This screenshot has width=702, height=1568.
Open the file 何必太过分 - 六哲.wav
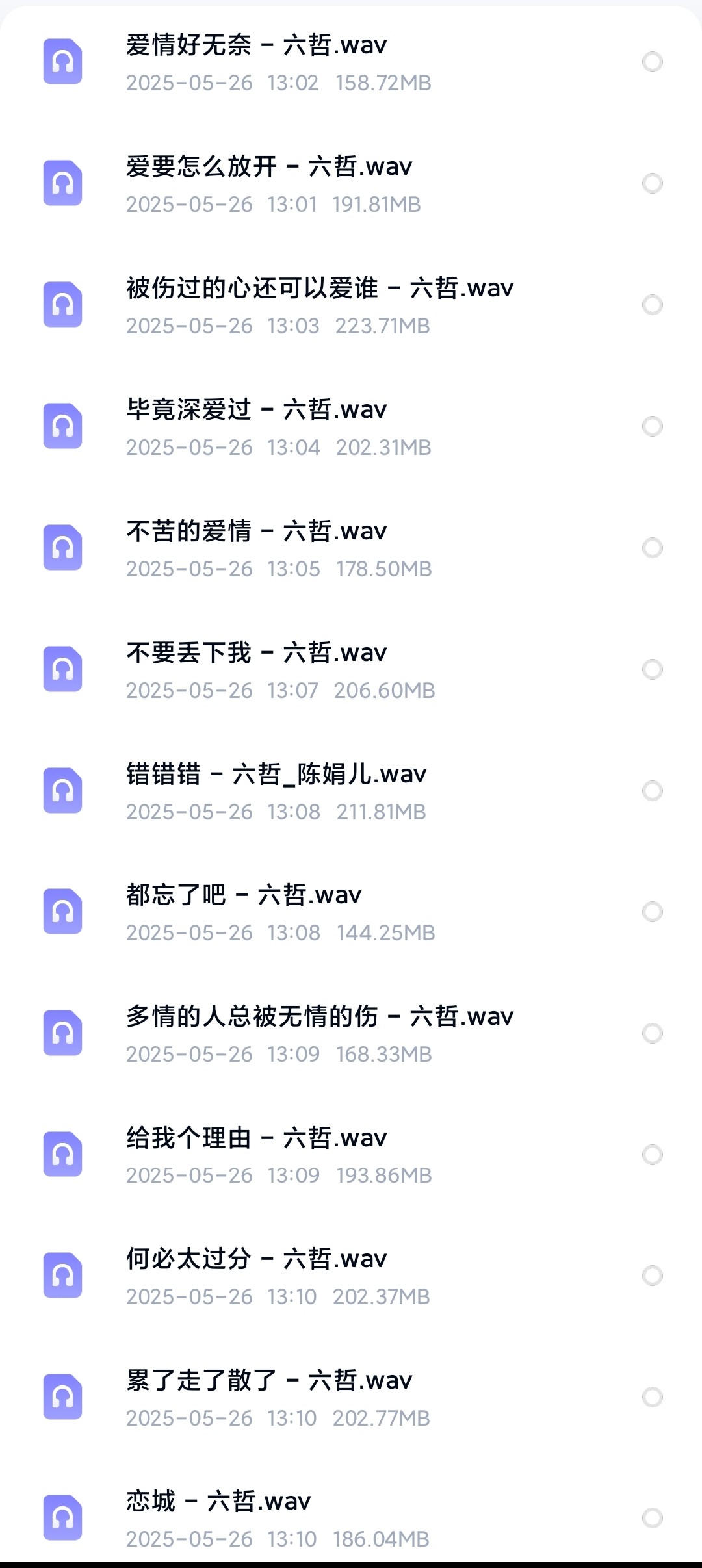pyautogui.click(x=257, y=1259)
